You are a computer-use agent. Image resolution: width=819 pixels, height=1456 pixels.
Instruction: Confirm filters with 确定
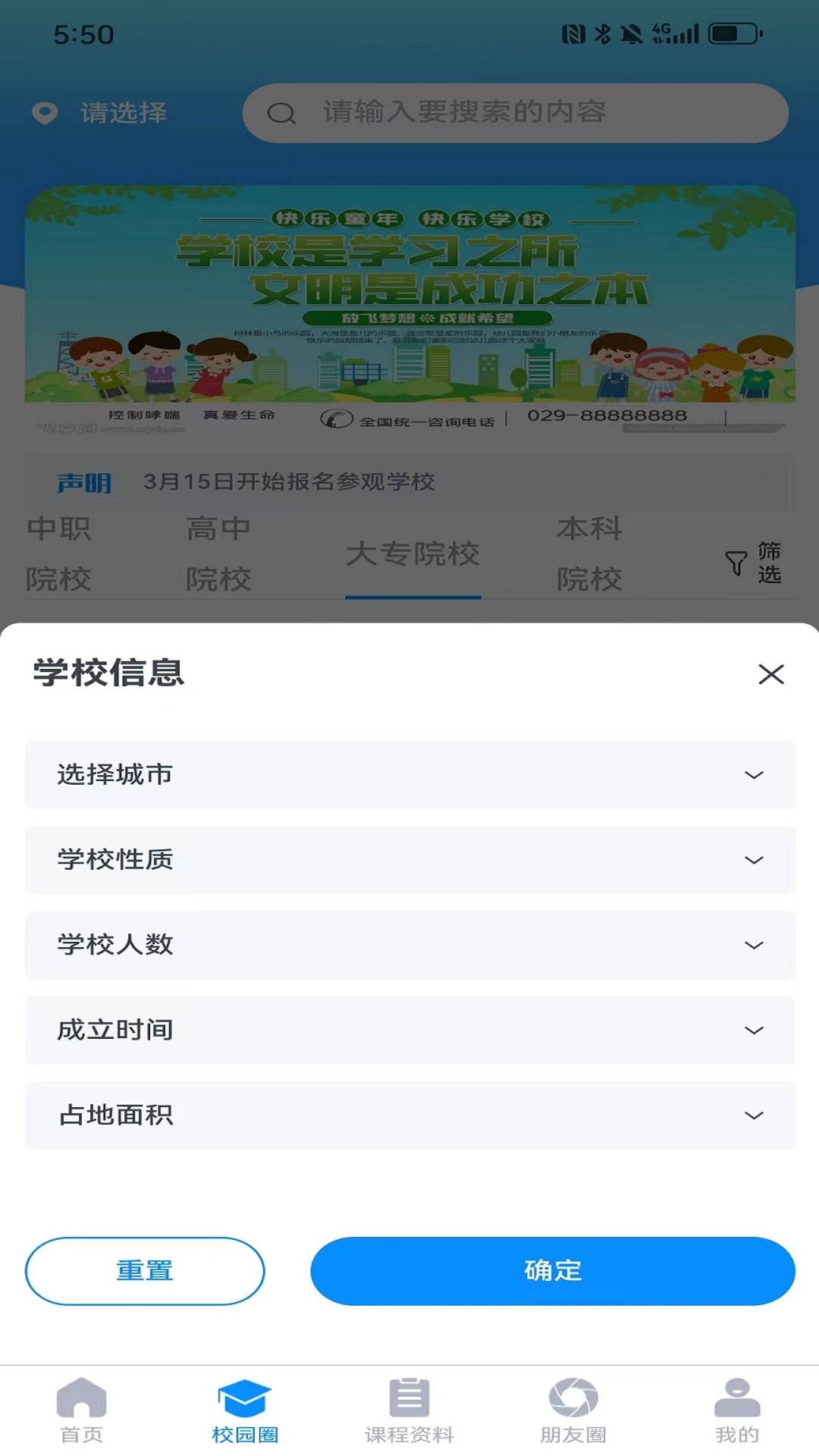pyautogui.click(x=553, y=1271)
